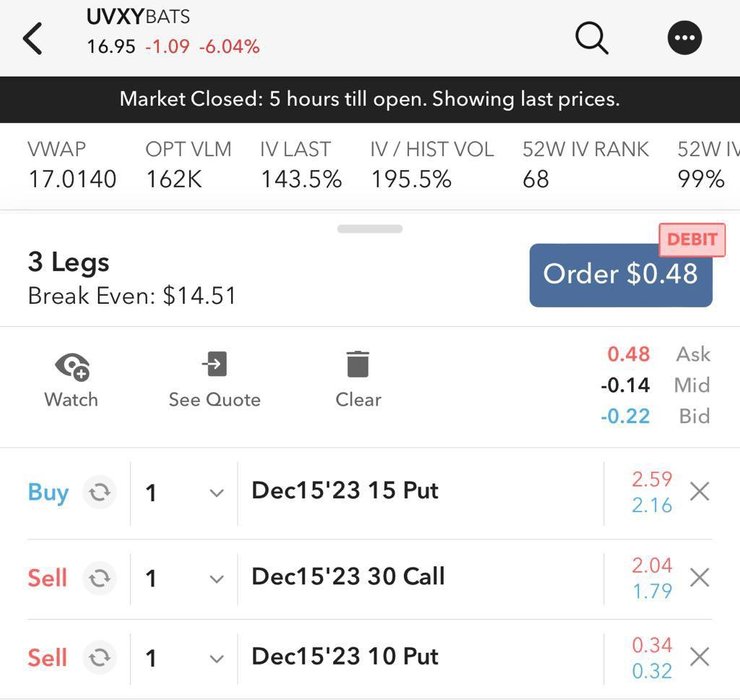Remove the Dec15'23 30 Call leg
This screenshot has width=740, height=700.
[700, 578]
